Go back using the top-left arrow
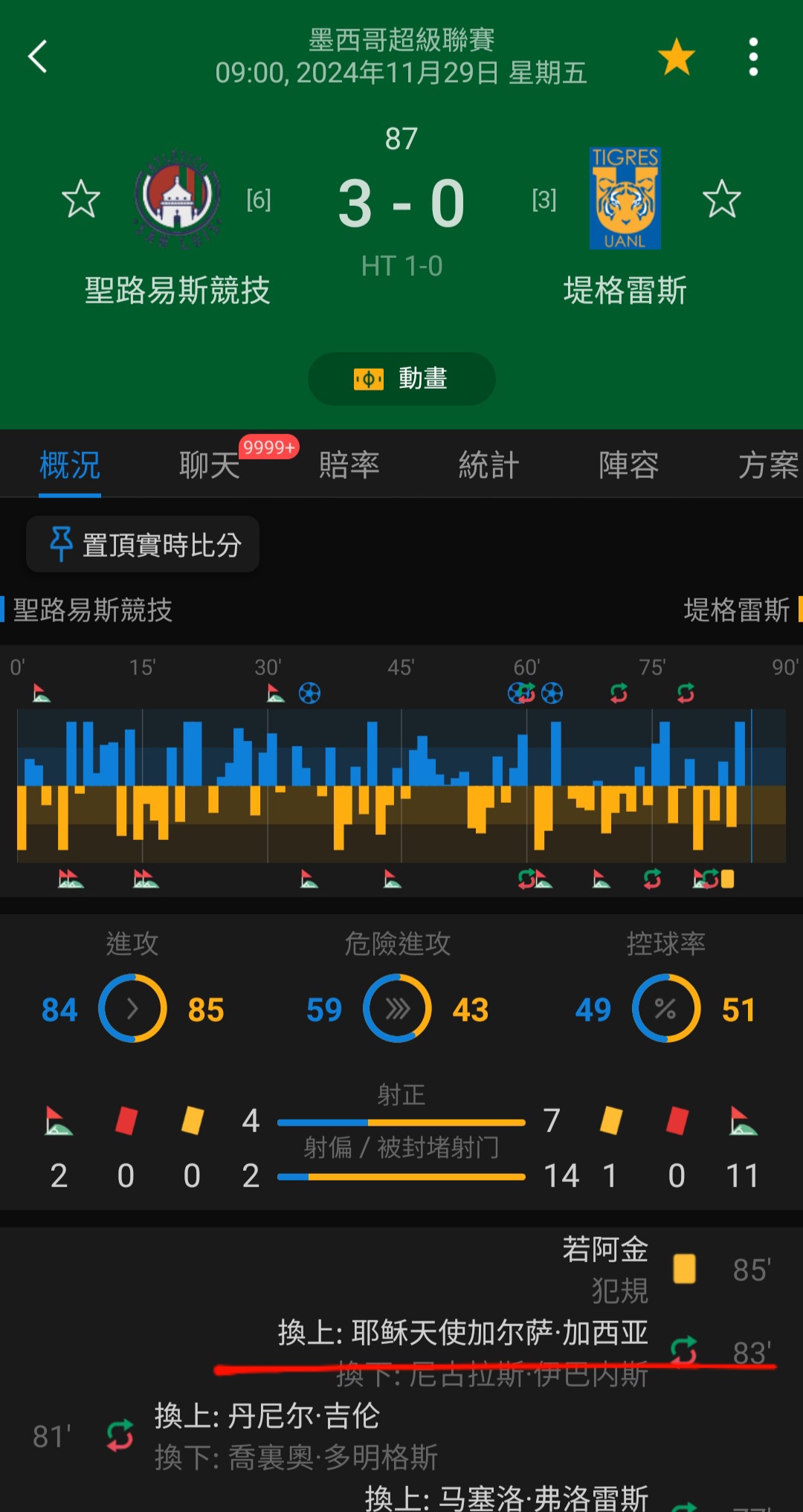803x1512 pixels. click(x=38, y=56)
